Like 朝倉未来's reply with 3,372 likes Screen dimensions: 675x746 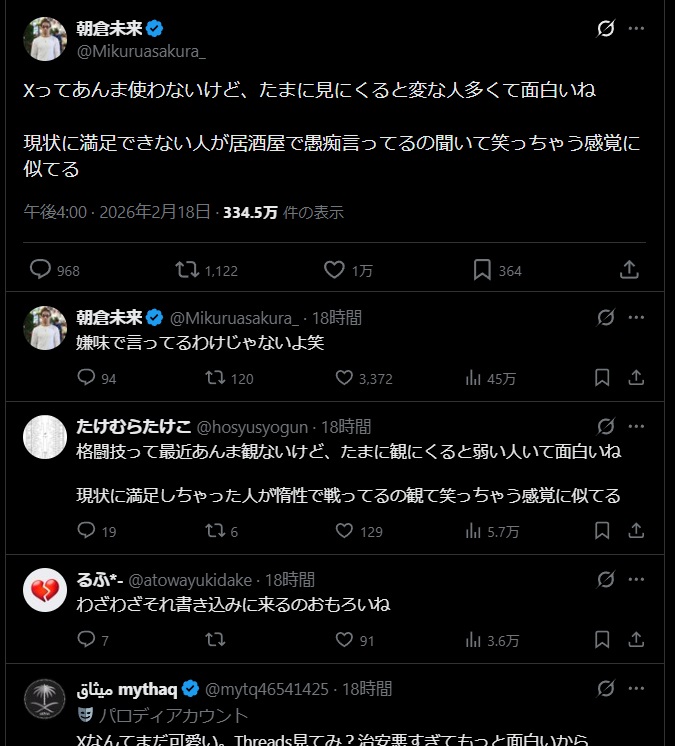coord(344,378)
